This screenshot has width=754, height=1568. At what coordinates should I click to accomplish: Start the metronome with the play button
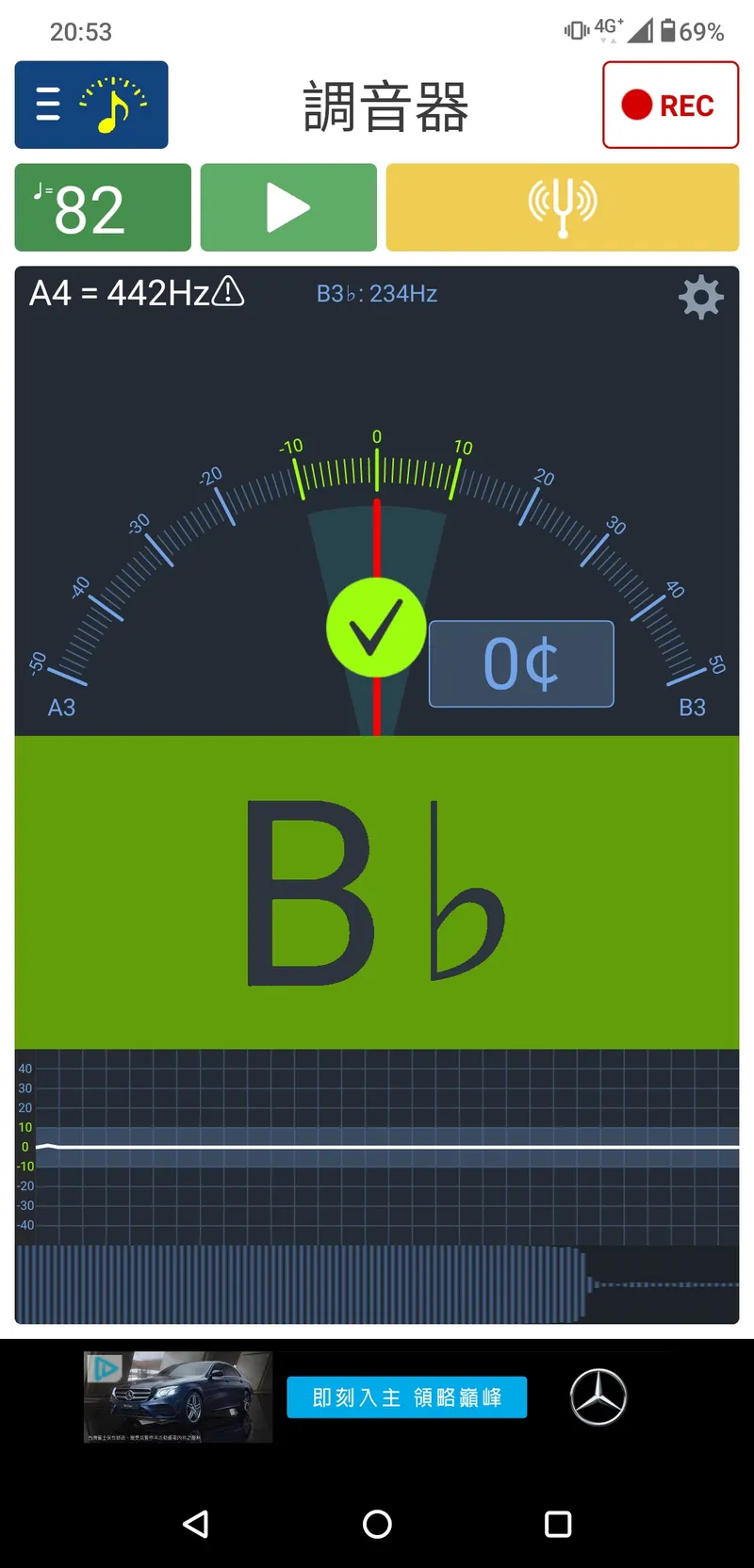click(x=288, y=207)
